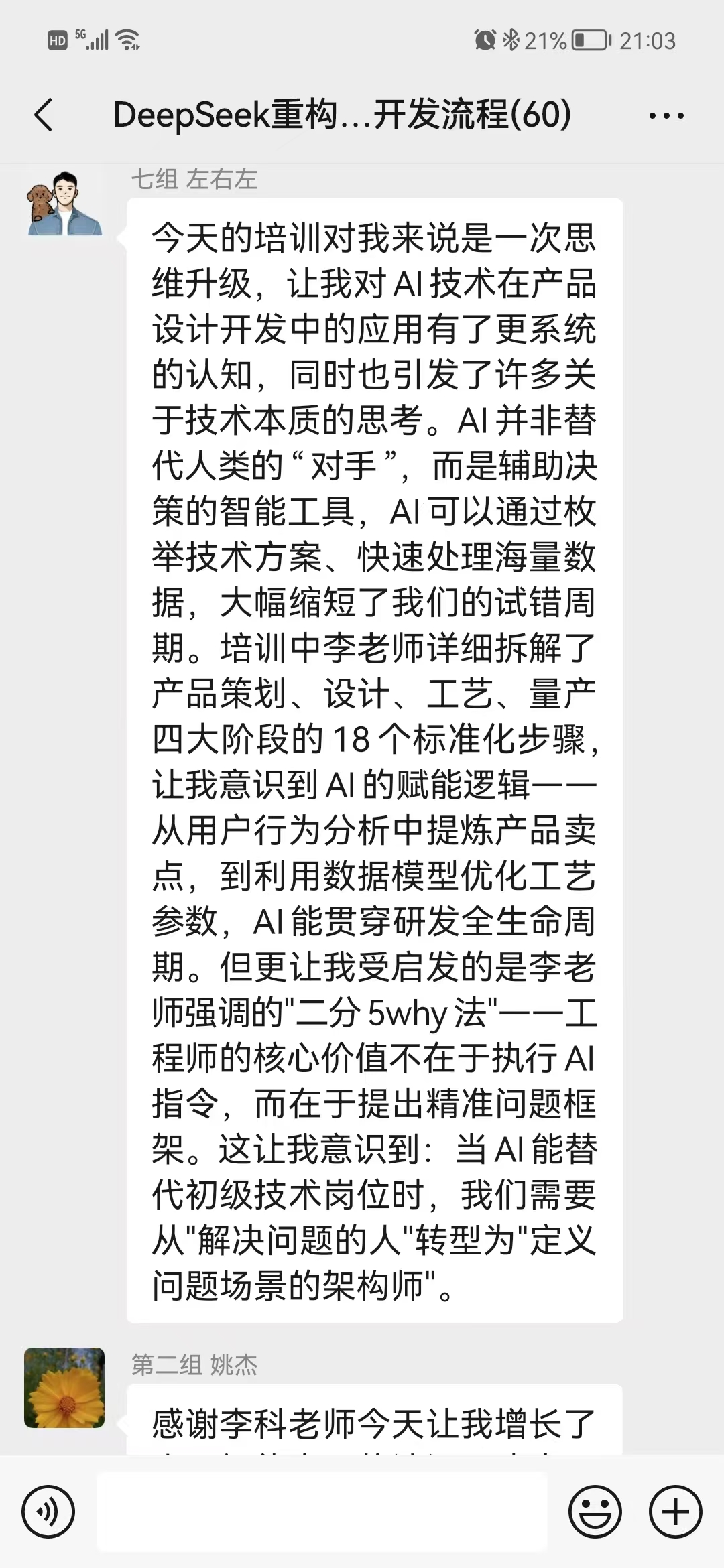
Task: Open the plus attachments menu
Action: tap(676, 1512)
